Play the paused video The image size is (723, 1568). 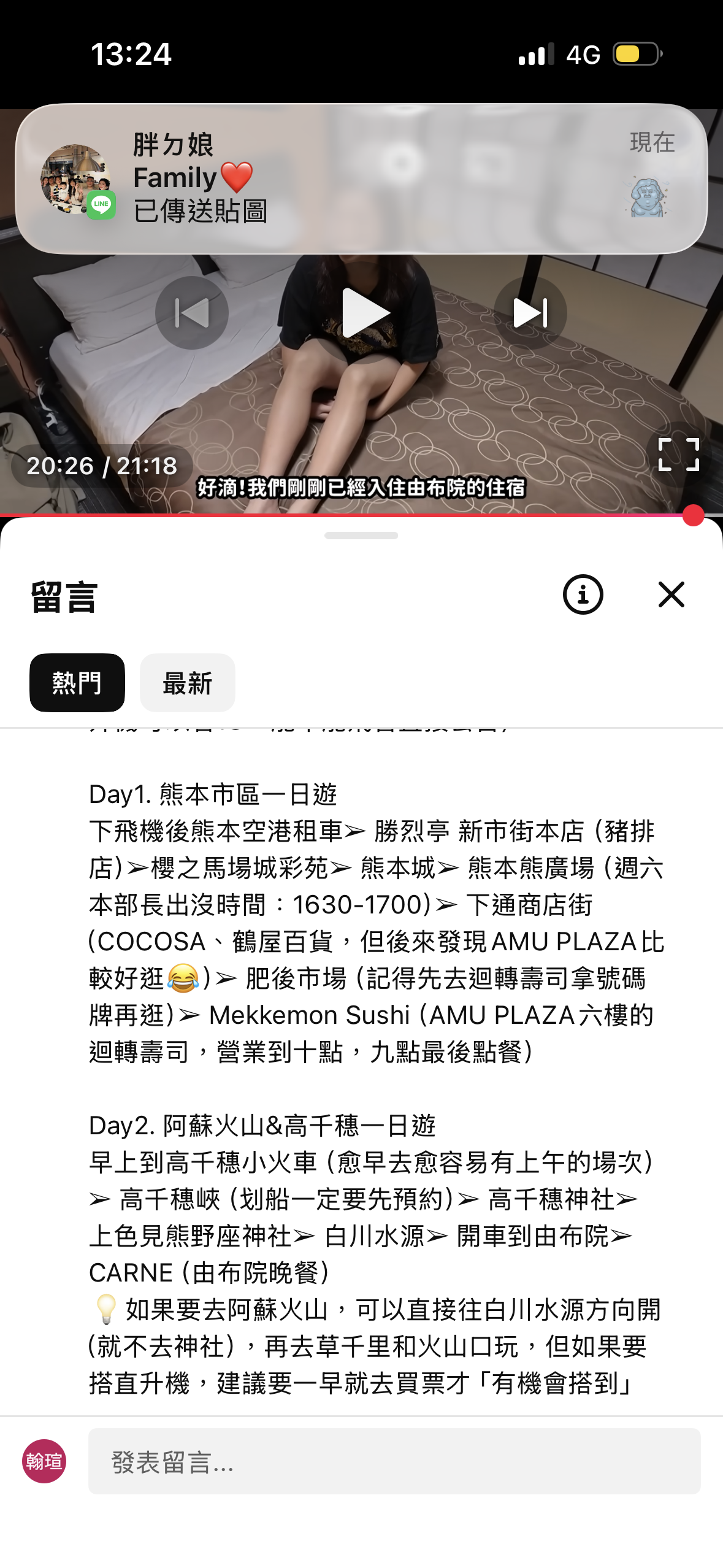tap(363, 313)
